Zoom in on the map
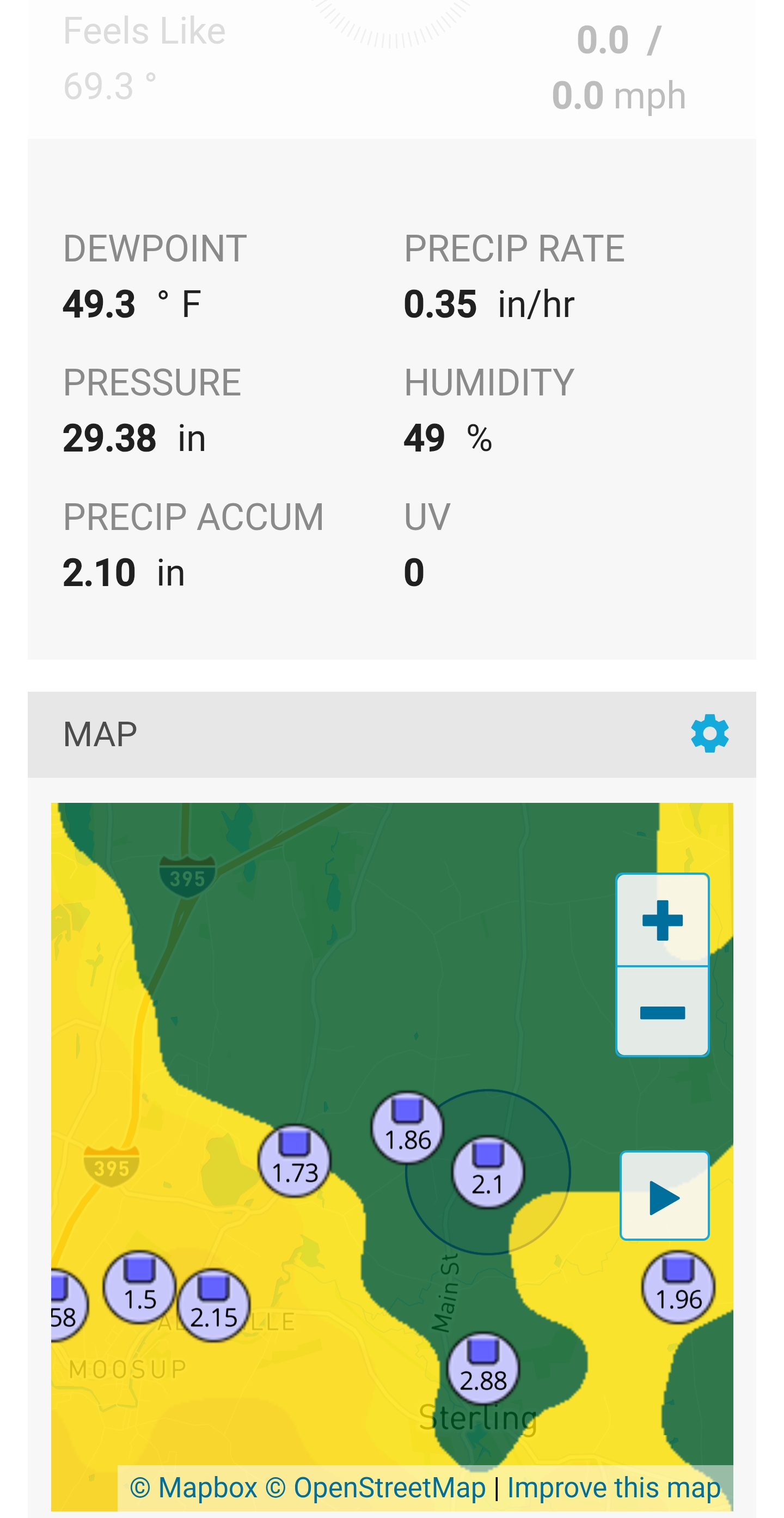This screenshot has height=1518, width=784. pyautogui.click(x=662, y=920)
